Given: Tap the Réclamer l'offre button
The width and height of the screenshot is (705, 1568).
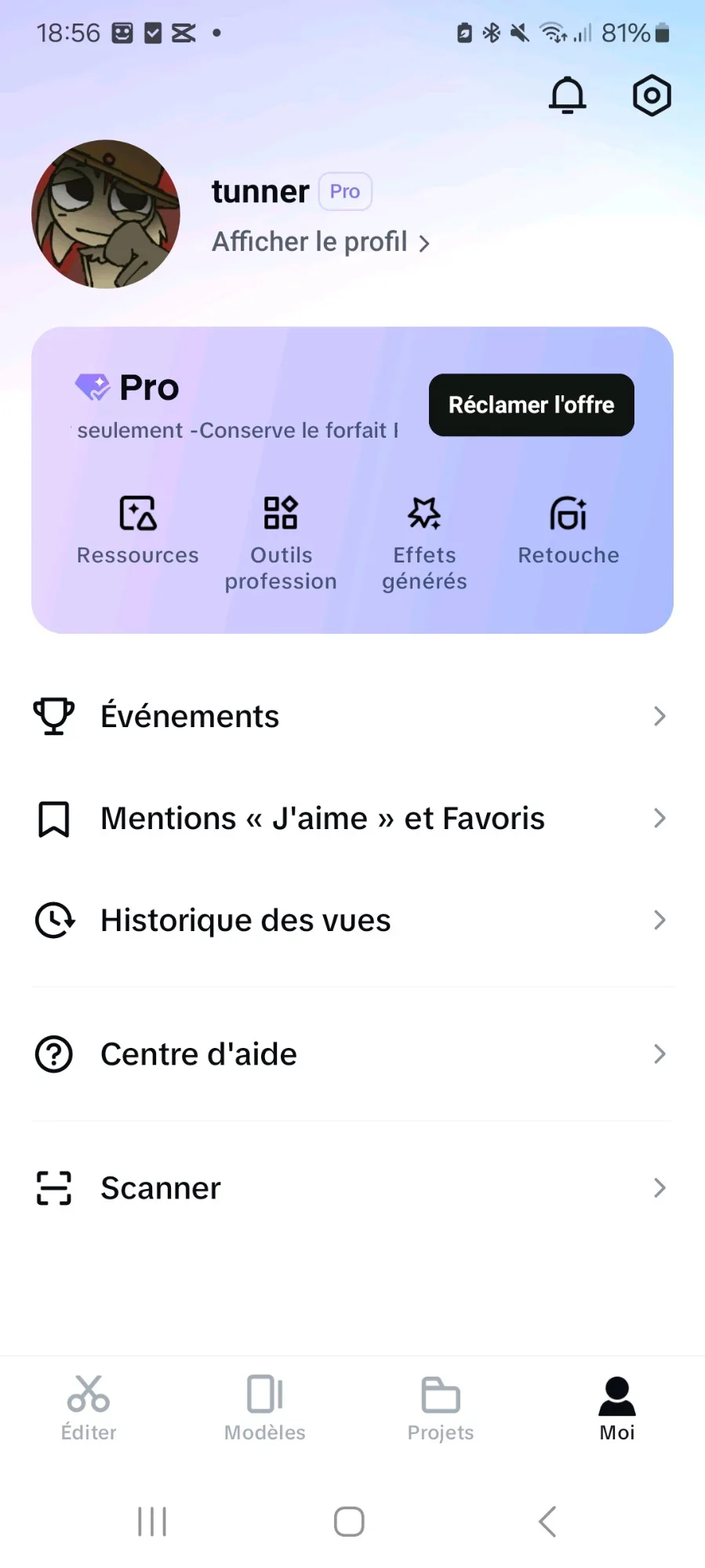Looking at the screenshot, I should point(531,405).
